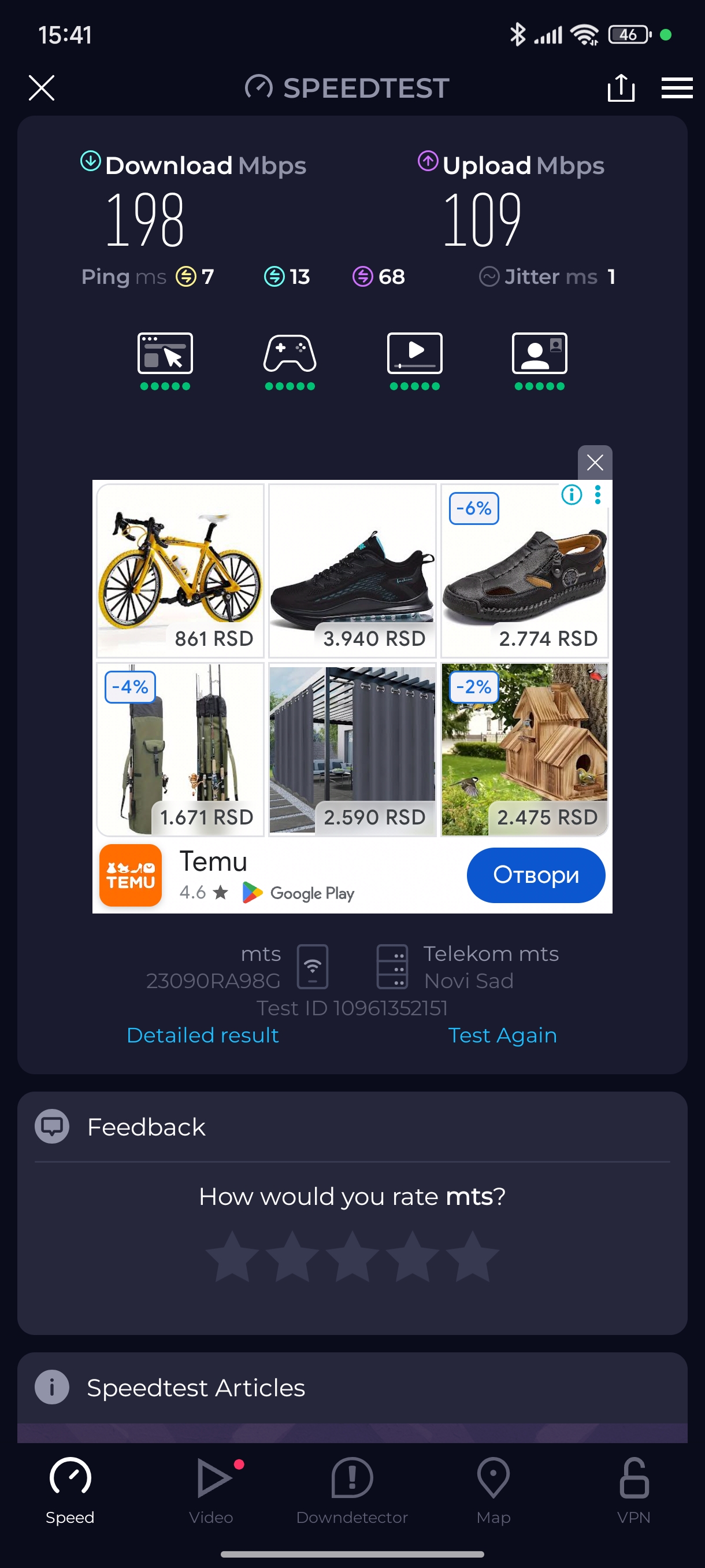Screen dimensions: 705x1568
Task: Share the speed test result
Action: point(621,88)
